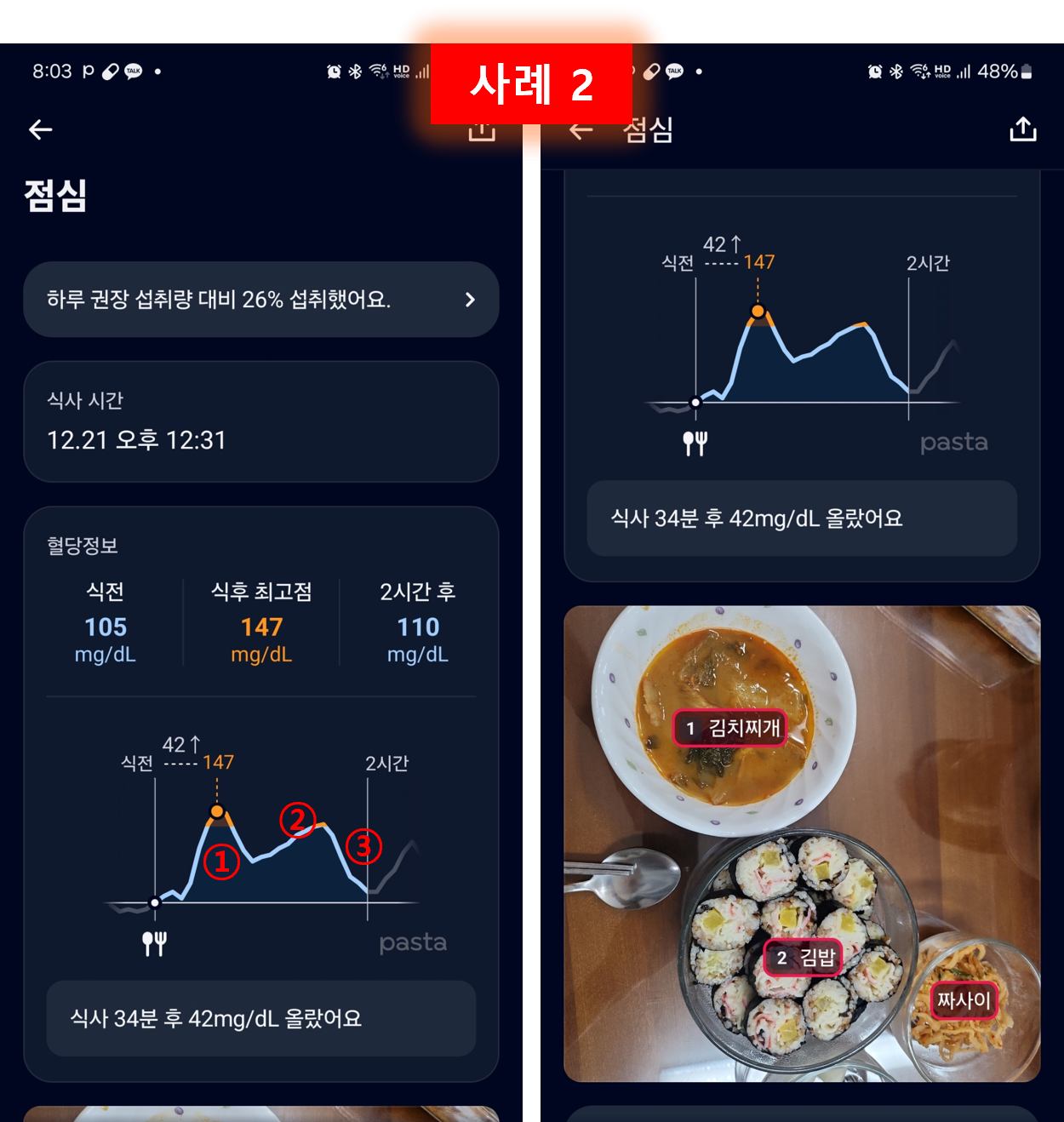The width and height of the screenshot is (1064, 1122).
Task: Tap marker ③ near the 2시간 line
Action: (363, 847)
